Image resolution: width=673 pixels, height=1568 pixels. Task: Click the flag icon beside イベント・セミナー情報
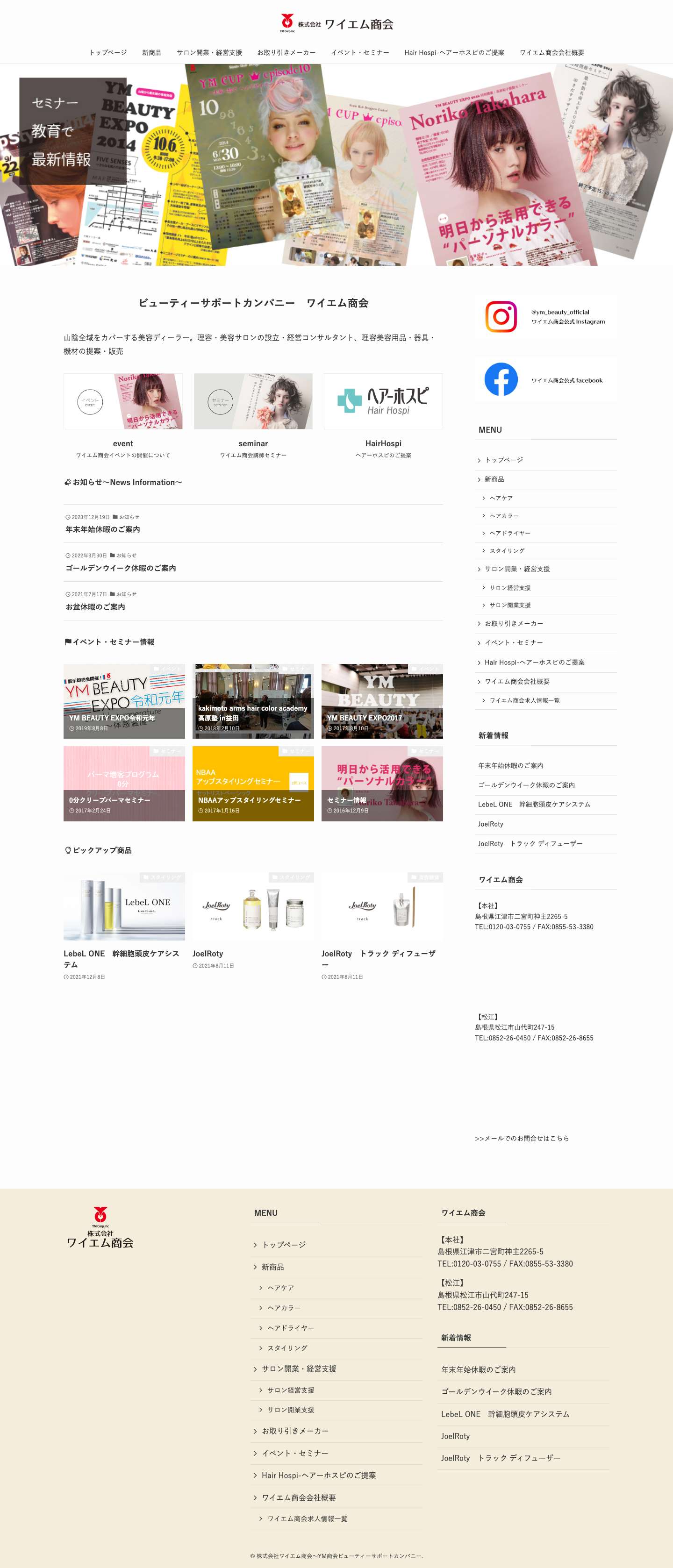(68, 641)
